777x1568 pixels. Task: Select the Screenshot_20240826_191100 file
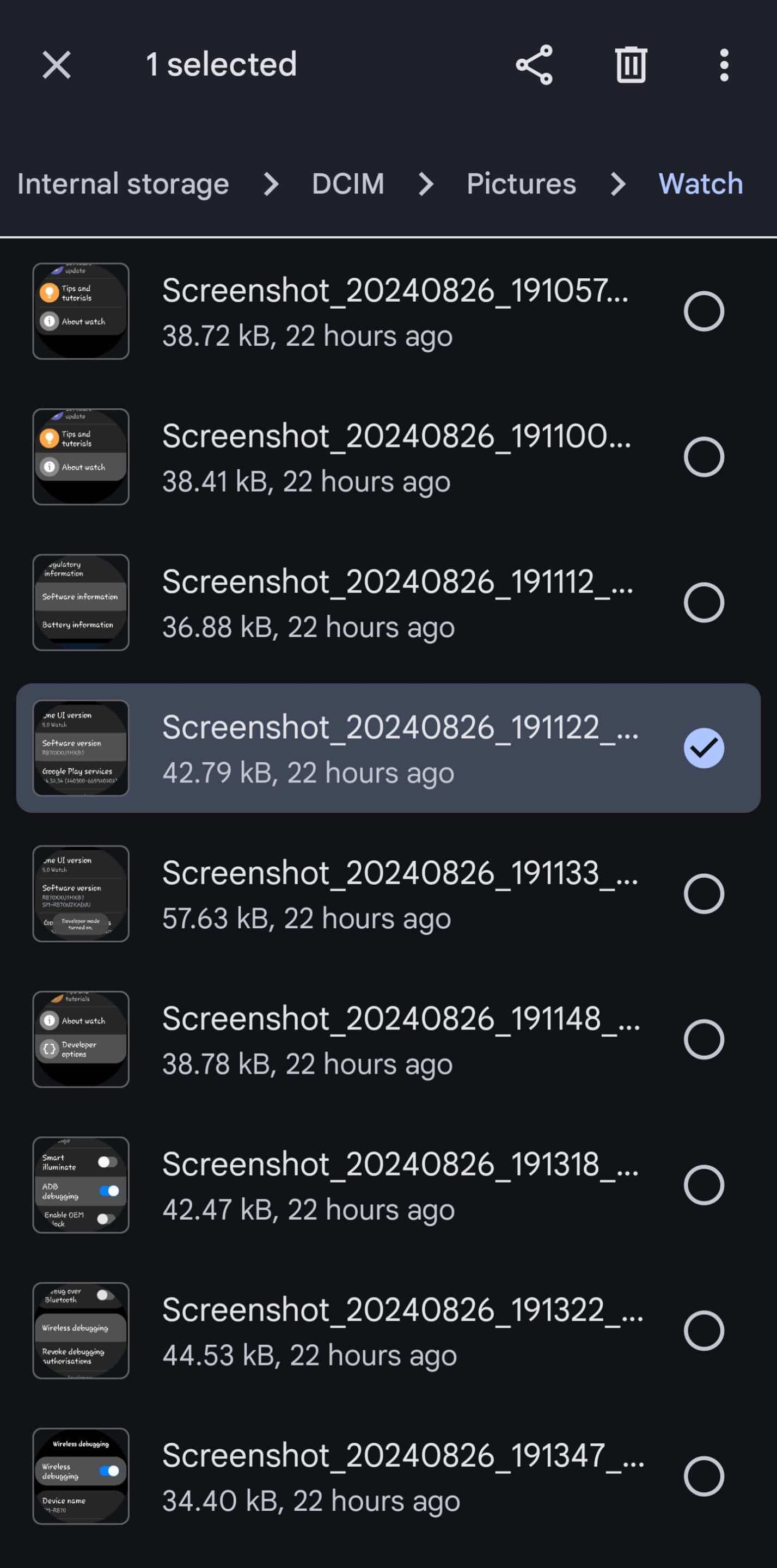click(389, 457)
